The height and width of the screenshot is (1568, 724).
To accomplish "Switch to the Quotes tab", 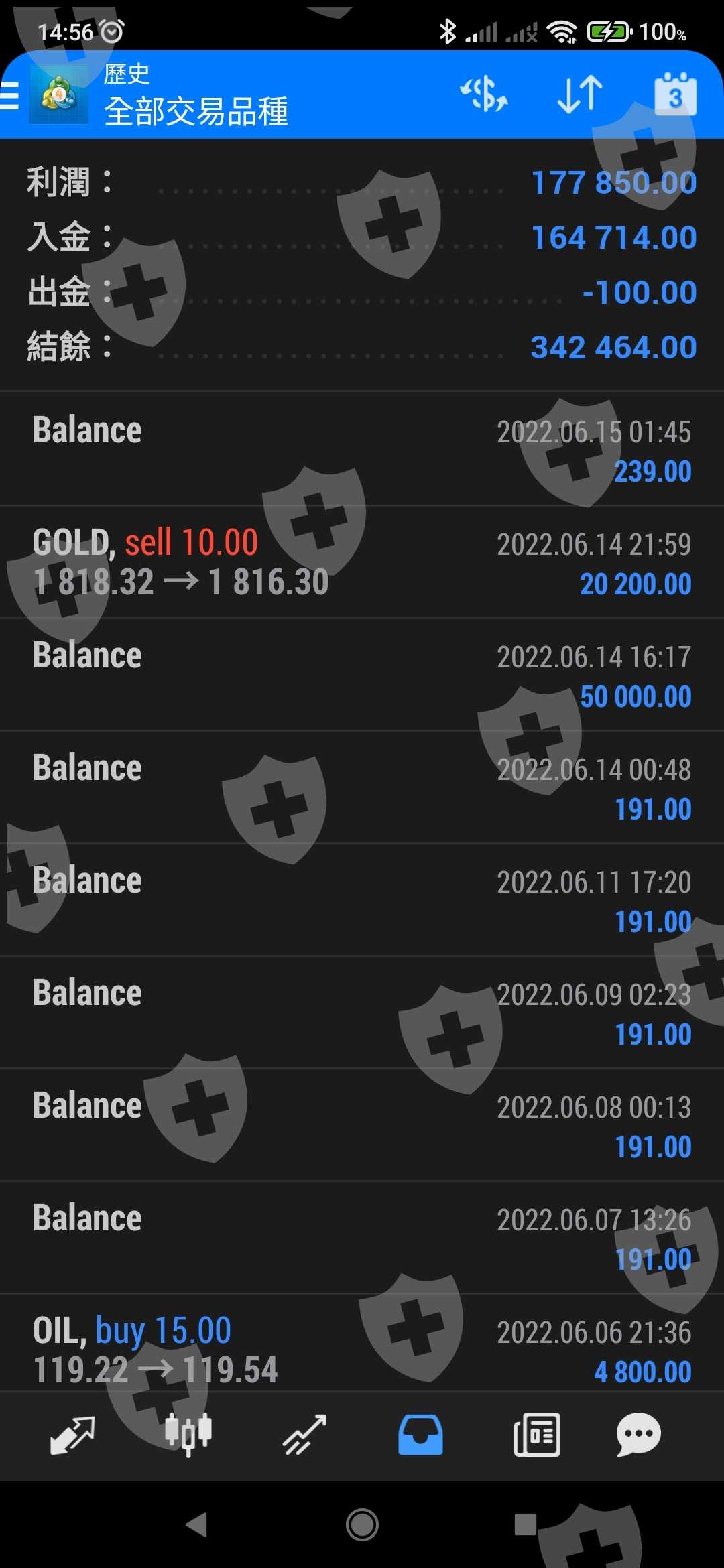I will click(72, 1435).
